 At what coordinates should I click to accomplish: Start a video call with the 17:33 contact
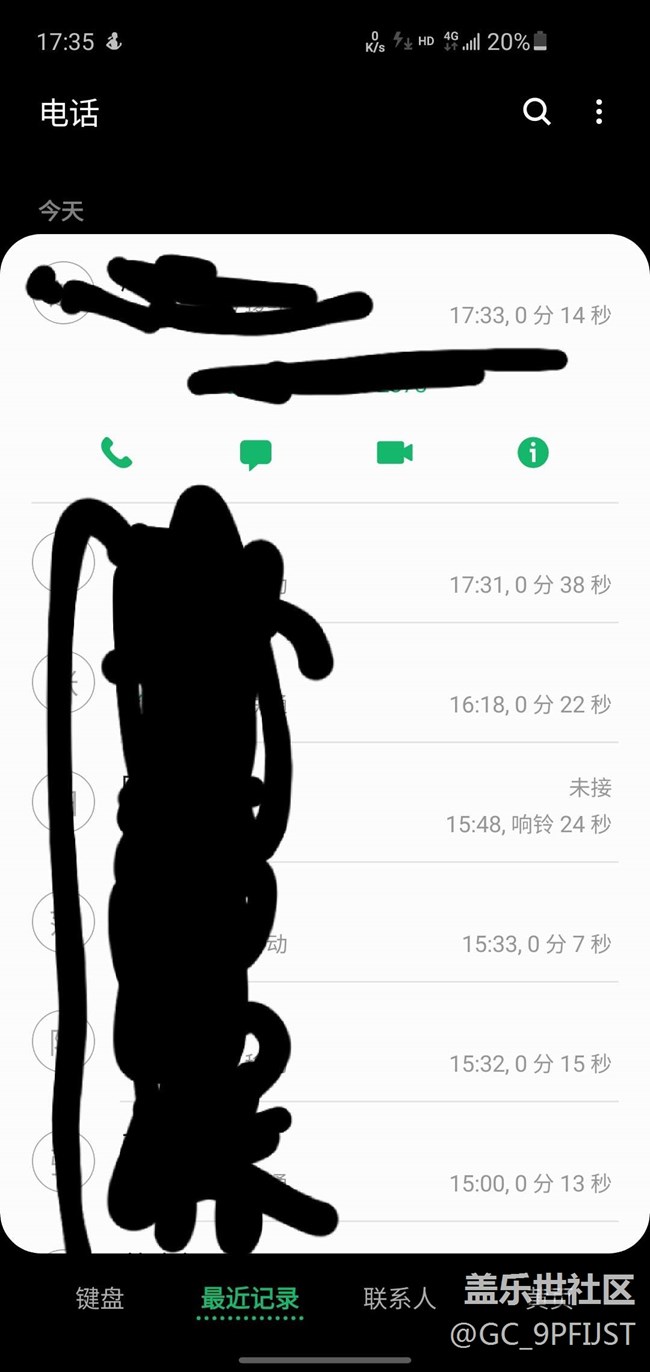[394, 453]
